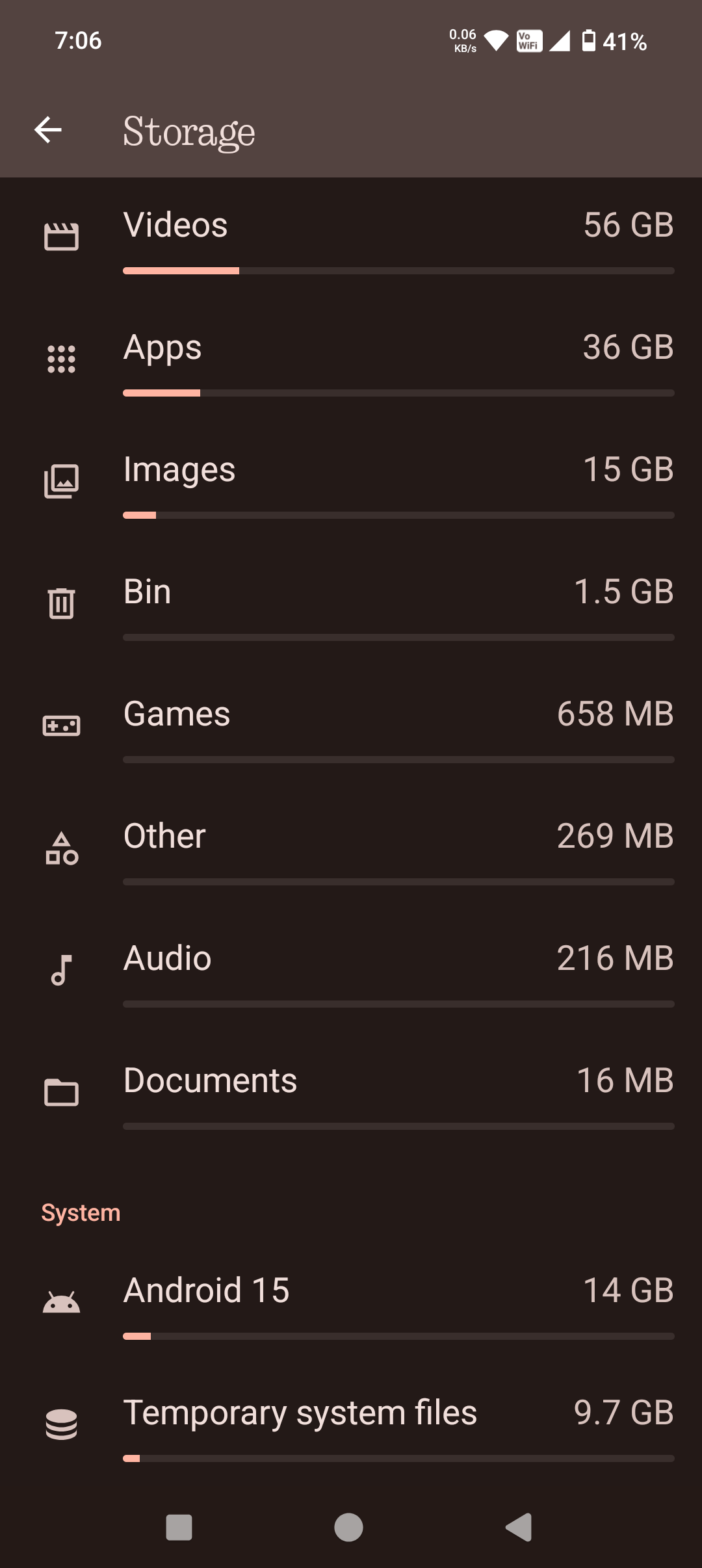Image resolution: width=702 pixels, height=1568 pixels.
Task: Show Audio storage details
Action: [351, 971]
